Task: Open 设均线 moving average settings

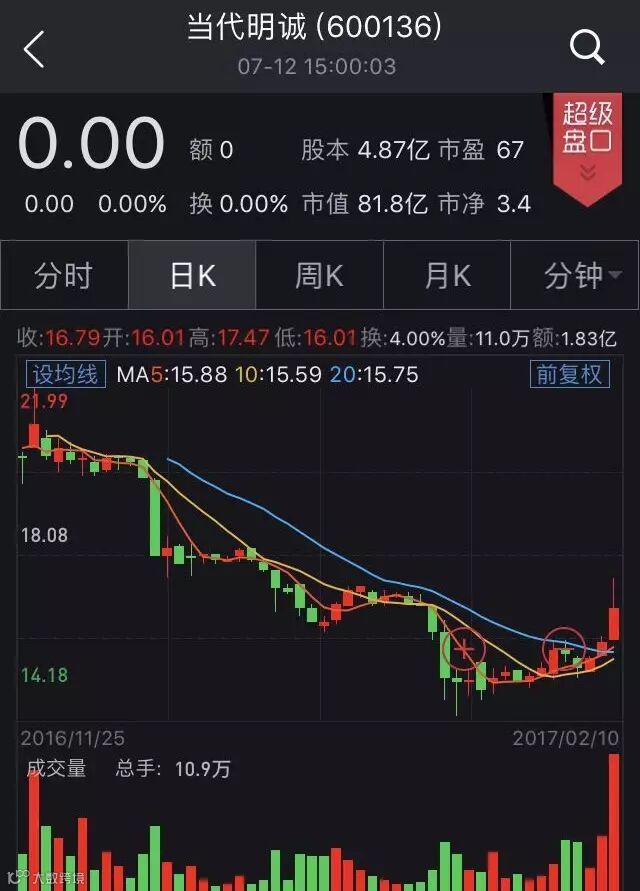Action: tap(66, 375)
